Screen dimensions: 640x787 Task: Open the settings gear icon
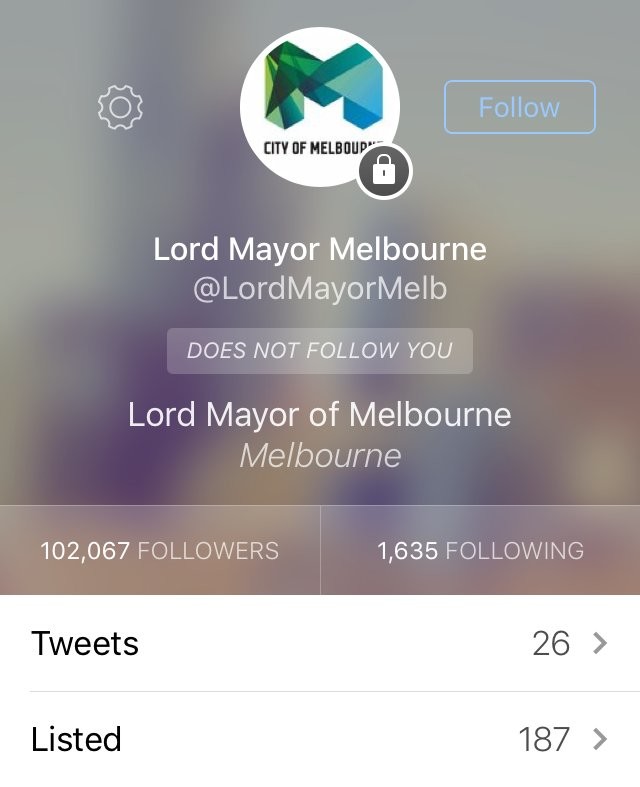[x=120, y=107]
